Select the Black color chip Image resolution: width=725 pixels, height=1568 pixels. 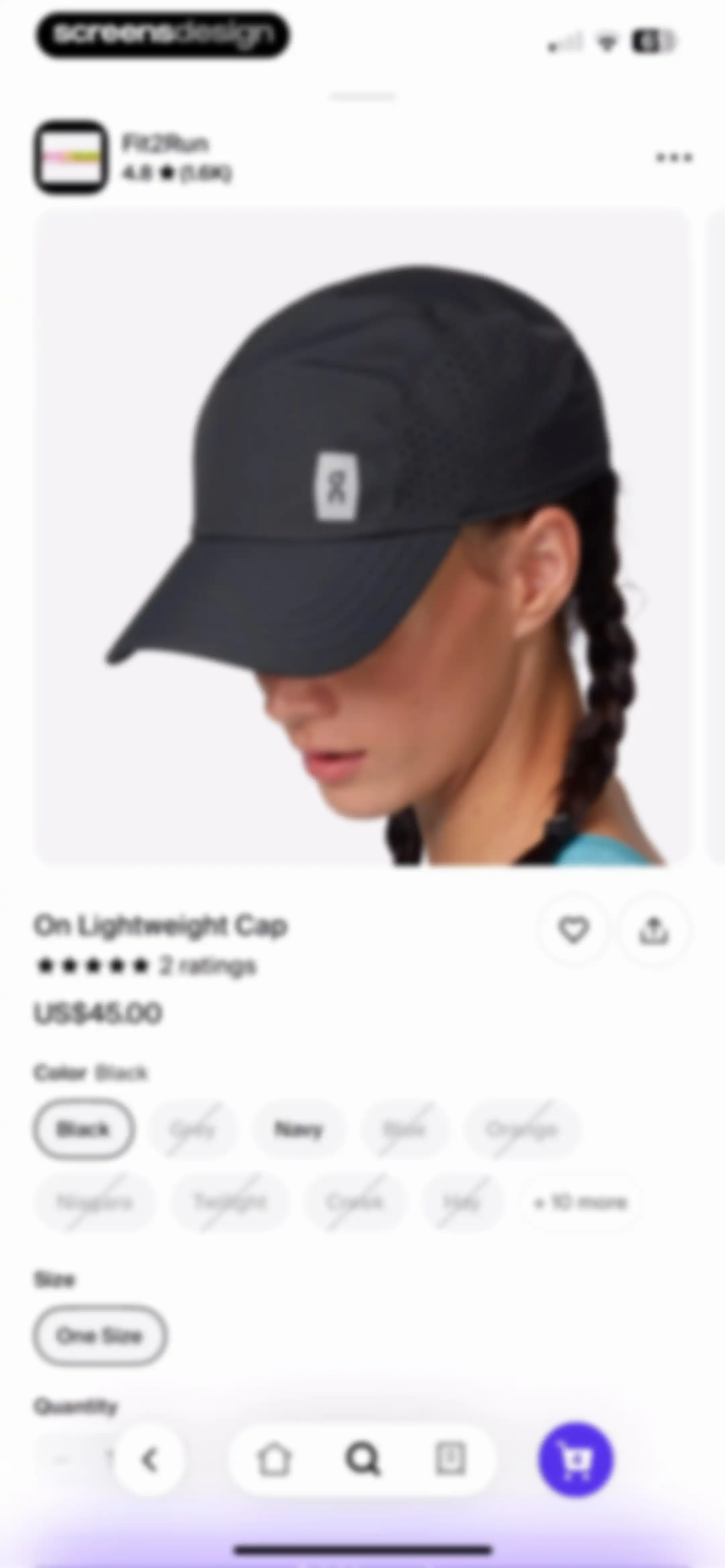(x=84, y=1129)
